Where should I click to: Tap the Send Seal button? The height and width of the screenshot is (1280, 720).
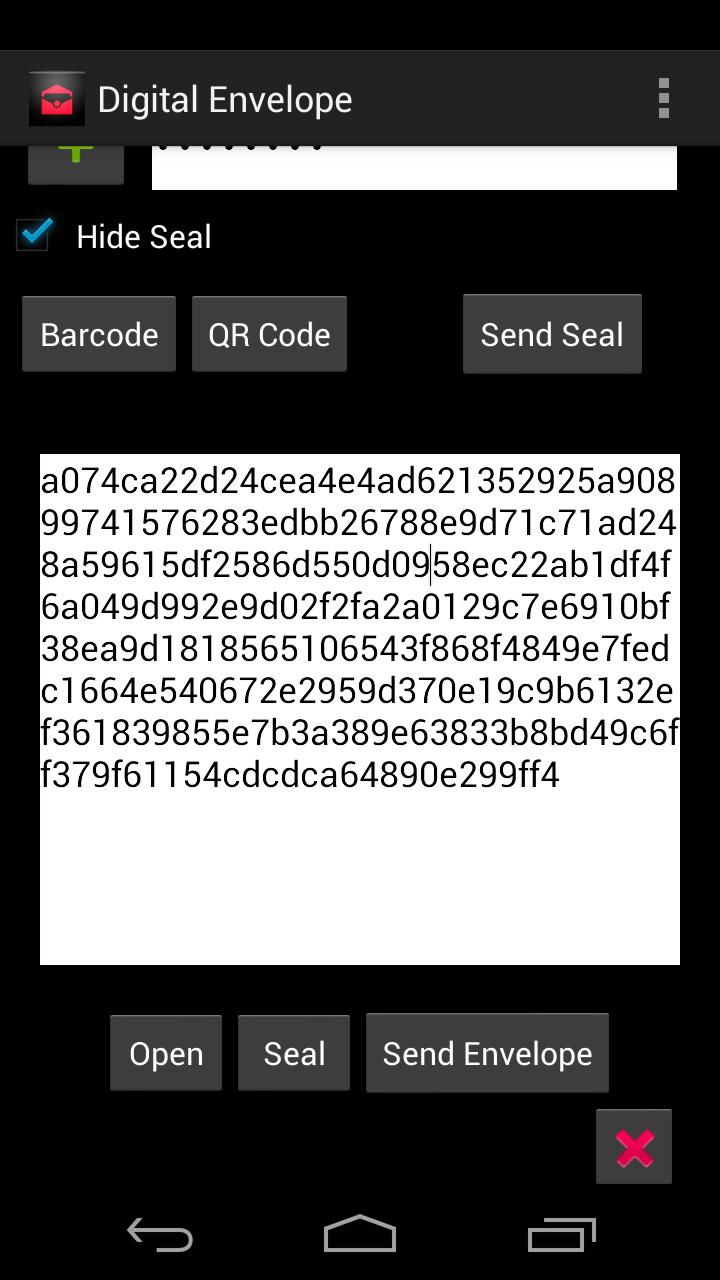552,334
